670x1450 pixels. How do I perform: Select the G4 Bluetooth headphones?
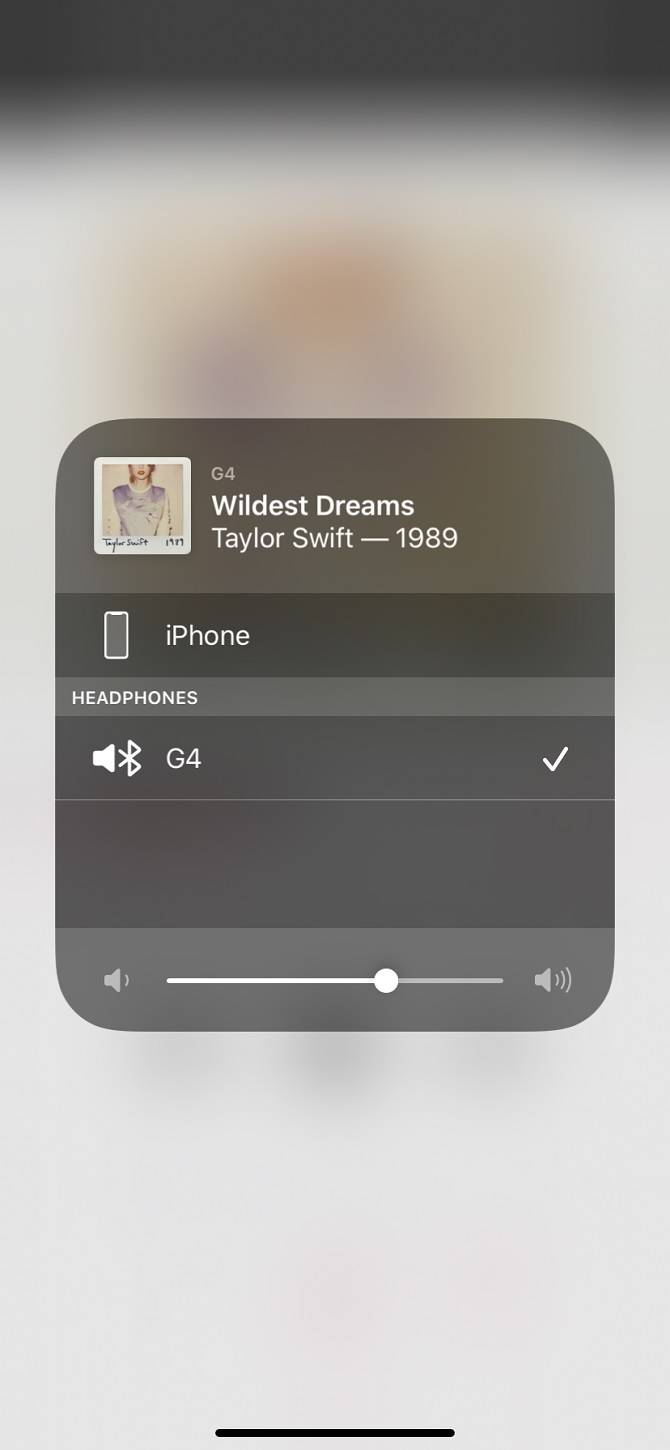[x=334, y=759]
